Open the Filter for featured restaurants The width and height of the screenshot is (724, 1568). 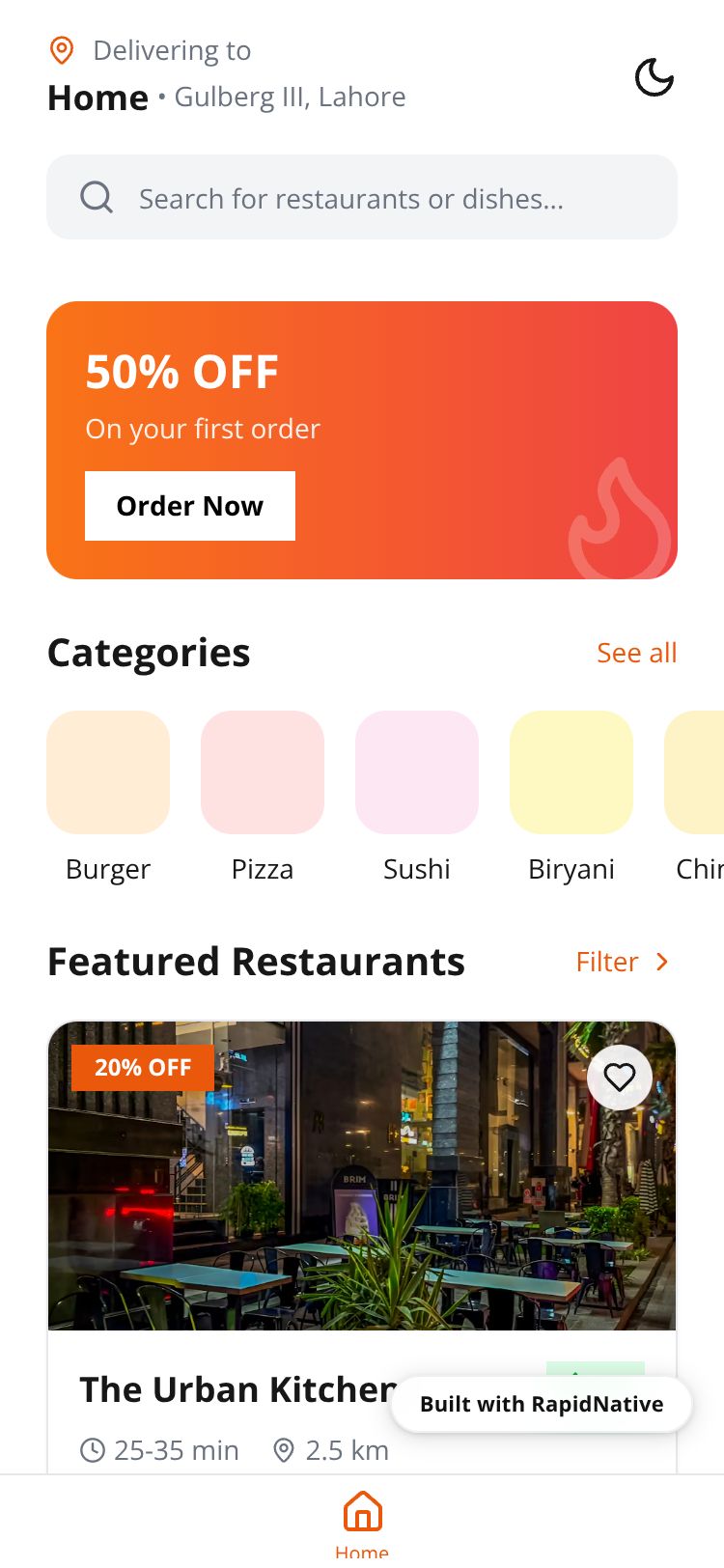[622, 962]
